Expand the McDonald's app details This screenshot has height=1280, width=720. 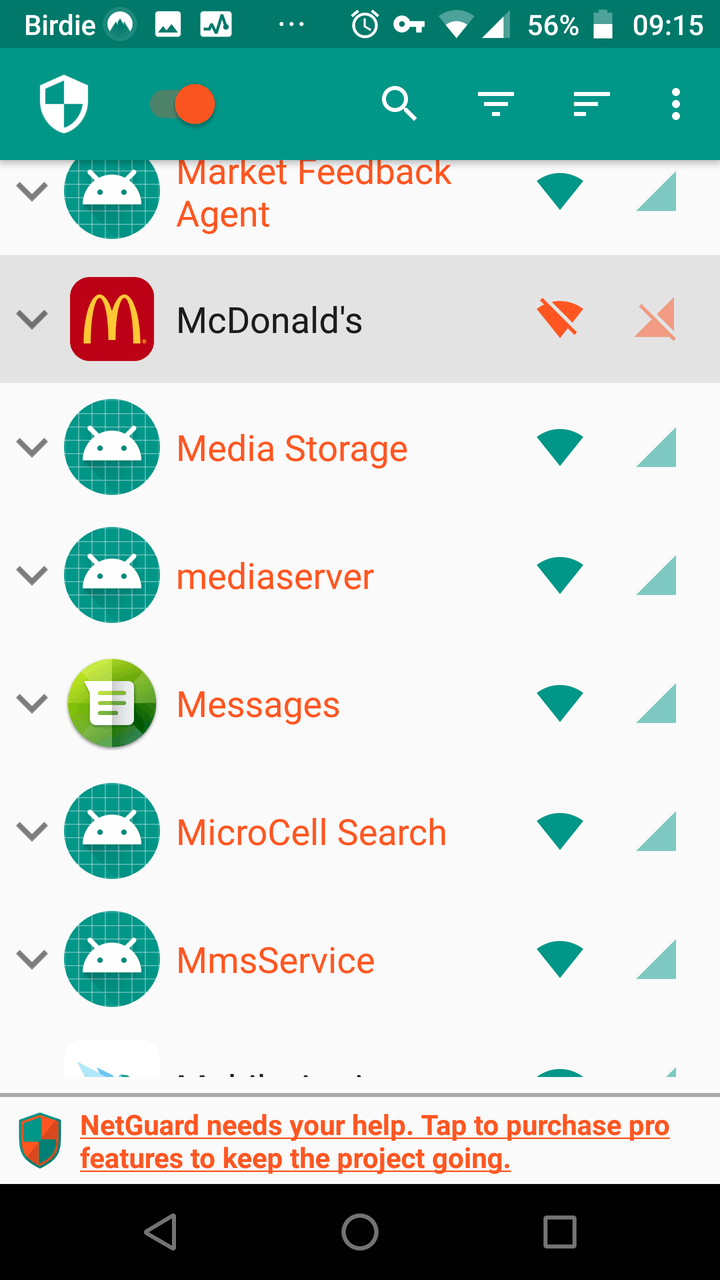pos(32,320)
